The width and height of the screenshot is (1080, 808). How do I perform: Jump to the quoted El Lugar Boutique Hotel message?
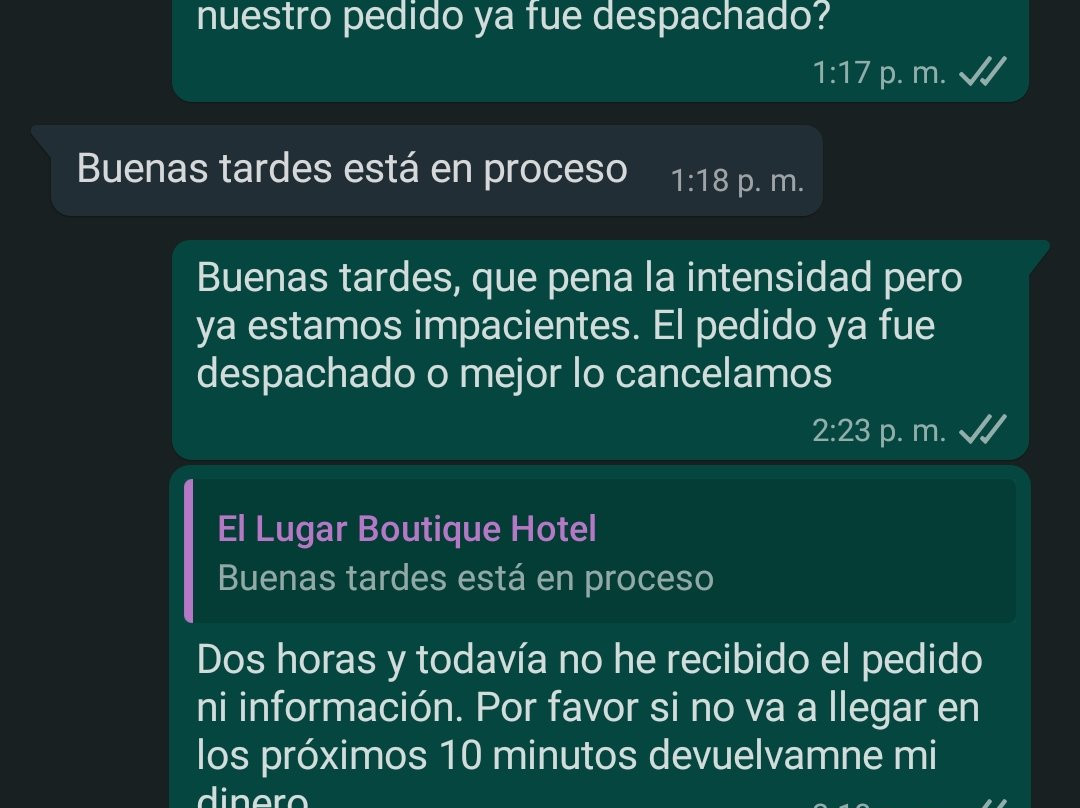[x=600, y=552]
